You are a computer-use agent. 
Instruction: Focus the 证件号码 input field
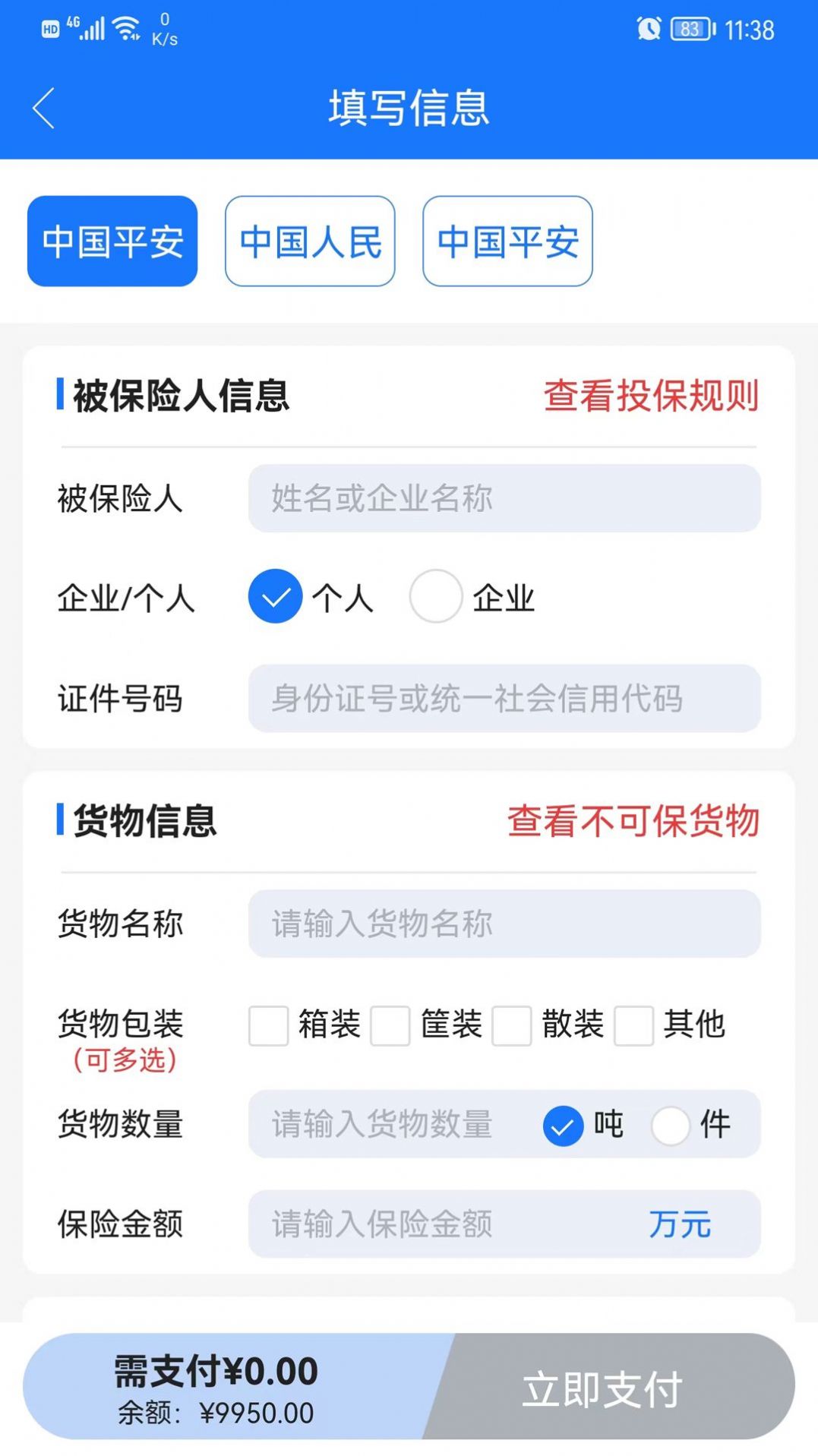click(504, 699)
